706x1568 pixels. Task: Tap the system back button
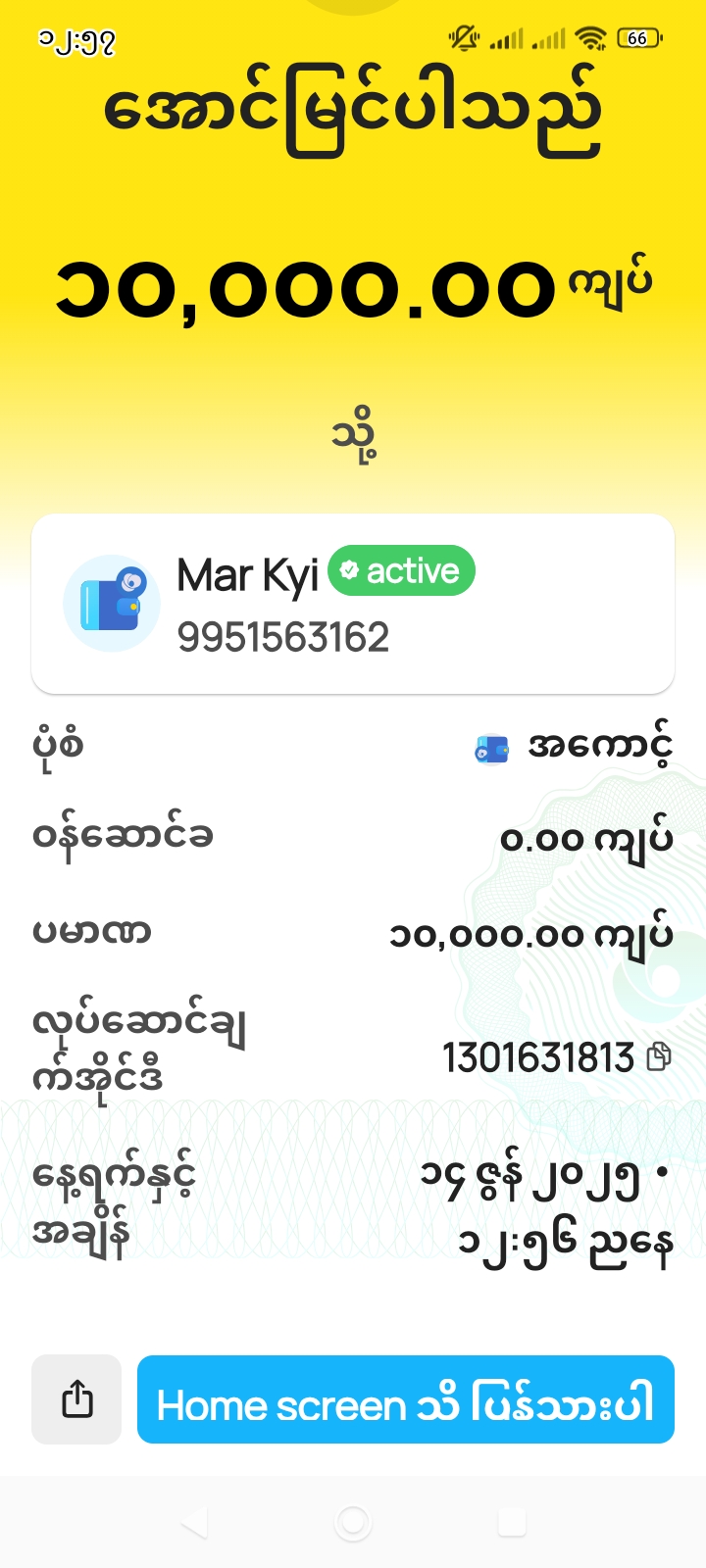(x=194, y=1522)
